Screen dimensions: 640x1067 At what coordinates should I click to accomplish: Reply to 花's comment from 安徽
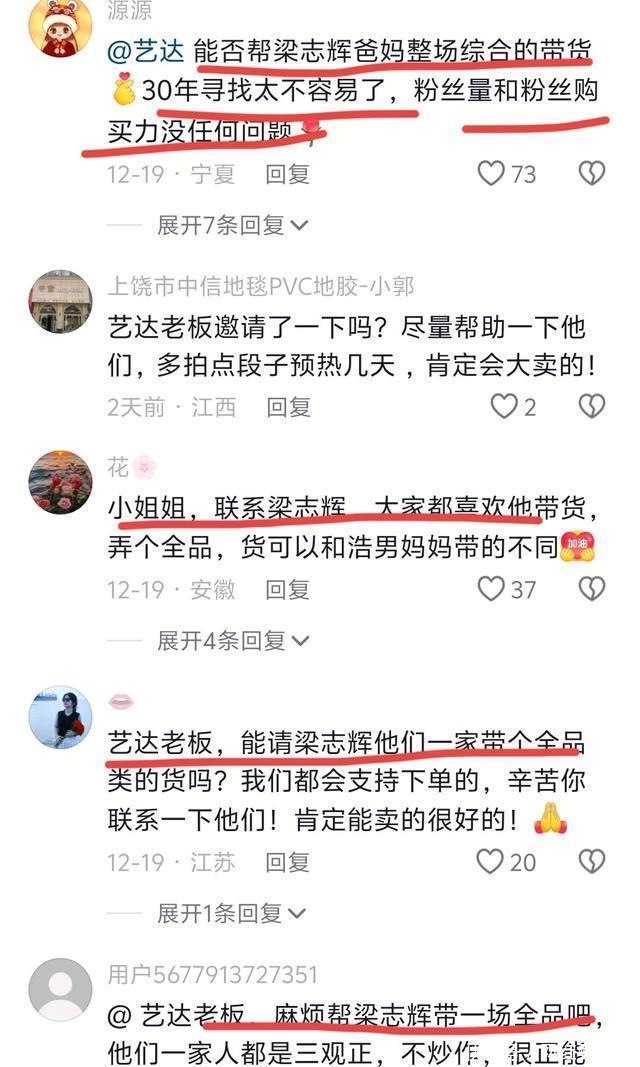287,589
